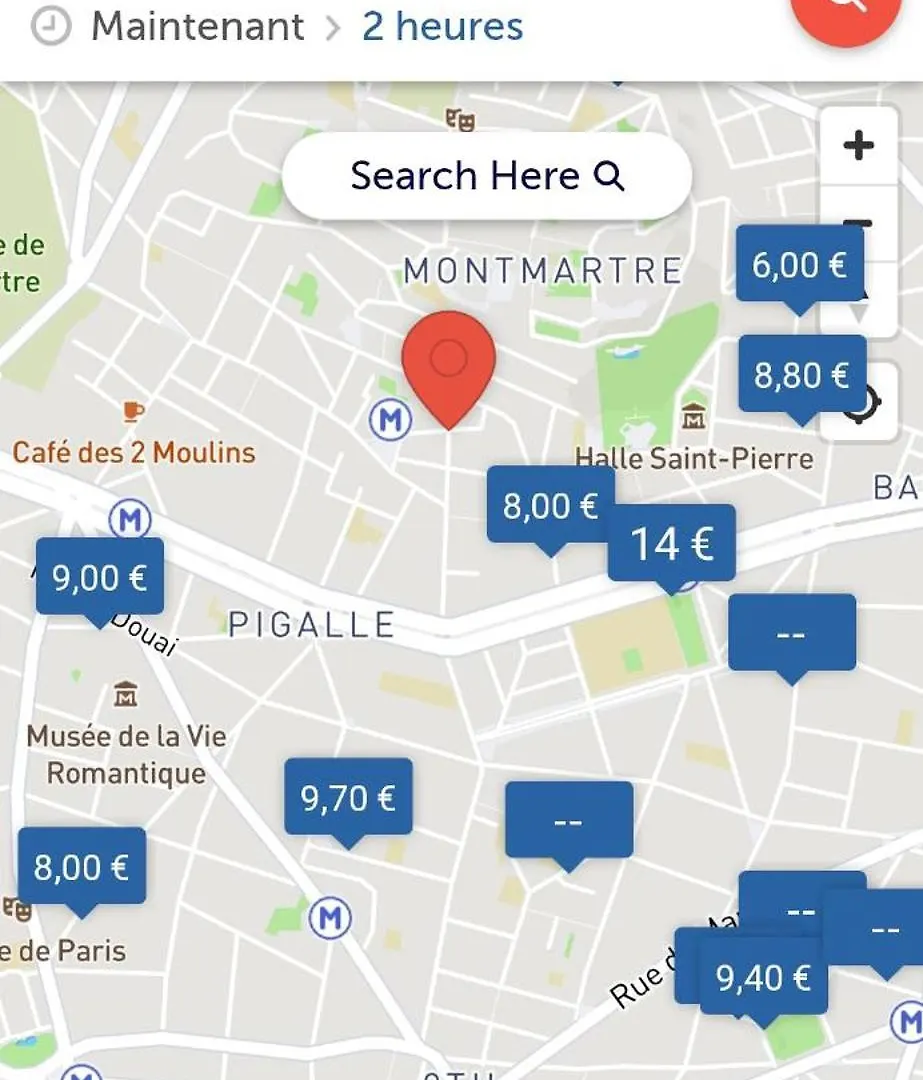This screenshot has width=923, height=1080.
Task: Open the 9,70 € parking marker
Action: pyautogui.click(x=348, y=798)
